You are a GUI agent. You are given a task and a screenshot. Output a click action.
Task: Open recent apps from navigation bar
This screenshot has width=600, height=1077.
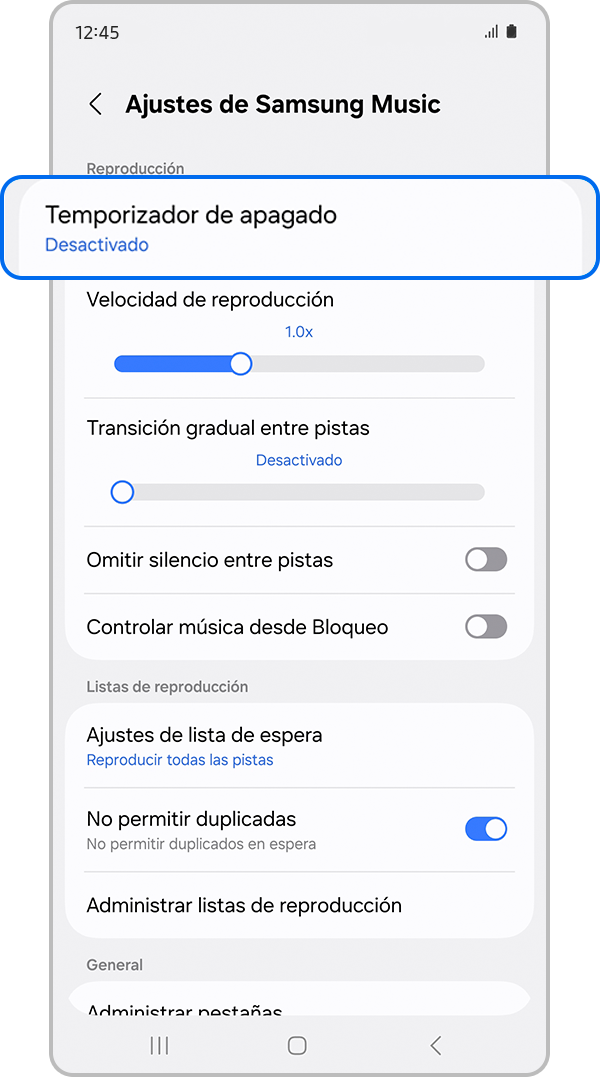[159, 1045]
